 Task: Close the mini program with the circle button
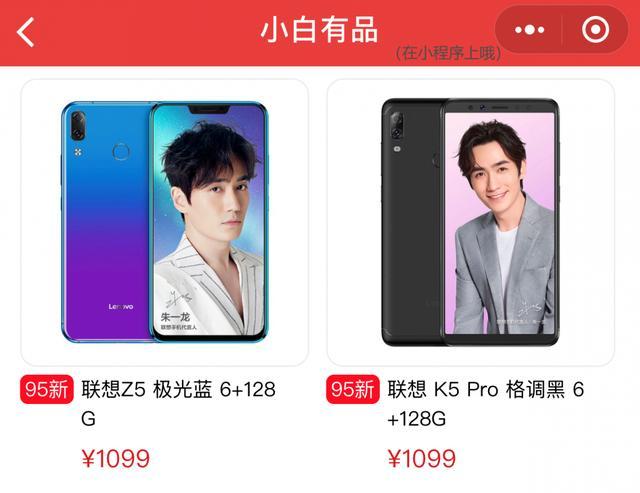point(595,30)
